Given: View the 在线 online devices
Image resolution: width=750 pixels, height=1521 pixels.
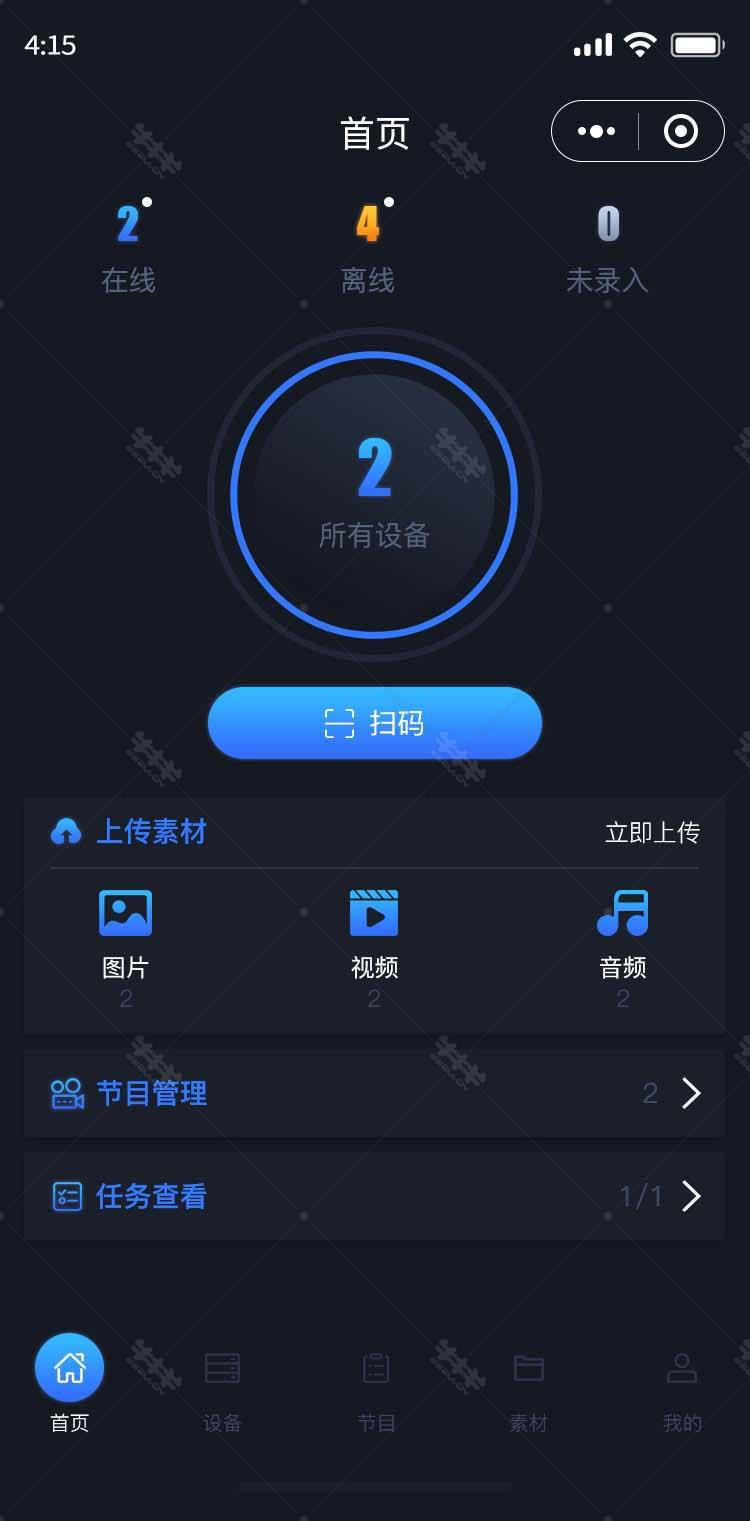Looking at the screenshot, I should pos(128,247).
